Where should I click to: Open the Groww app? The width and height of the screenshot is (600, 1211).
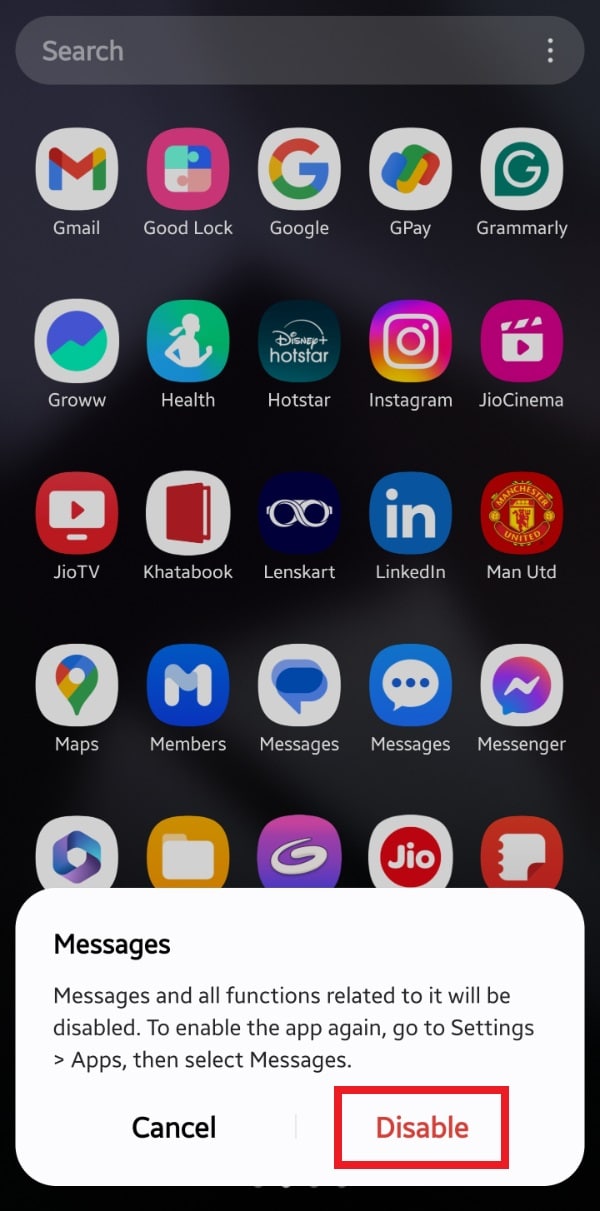(x=77, y=342)
